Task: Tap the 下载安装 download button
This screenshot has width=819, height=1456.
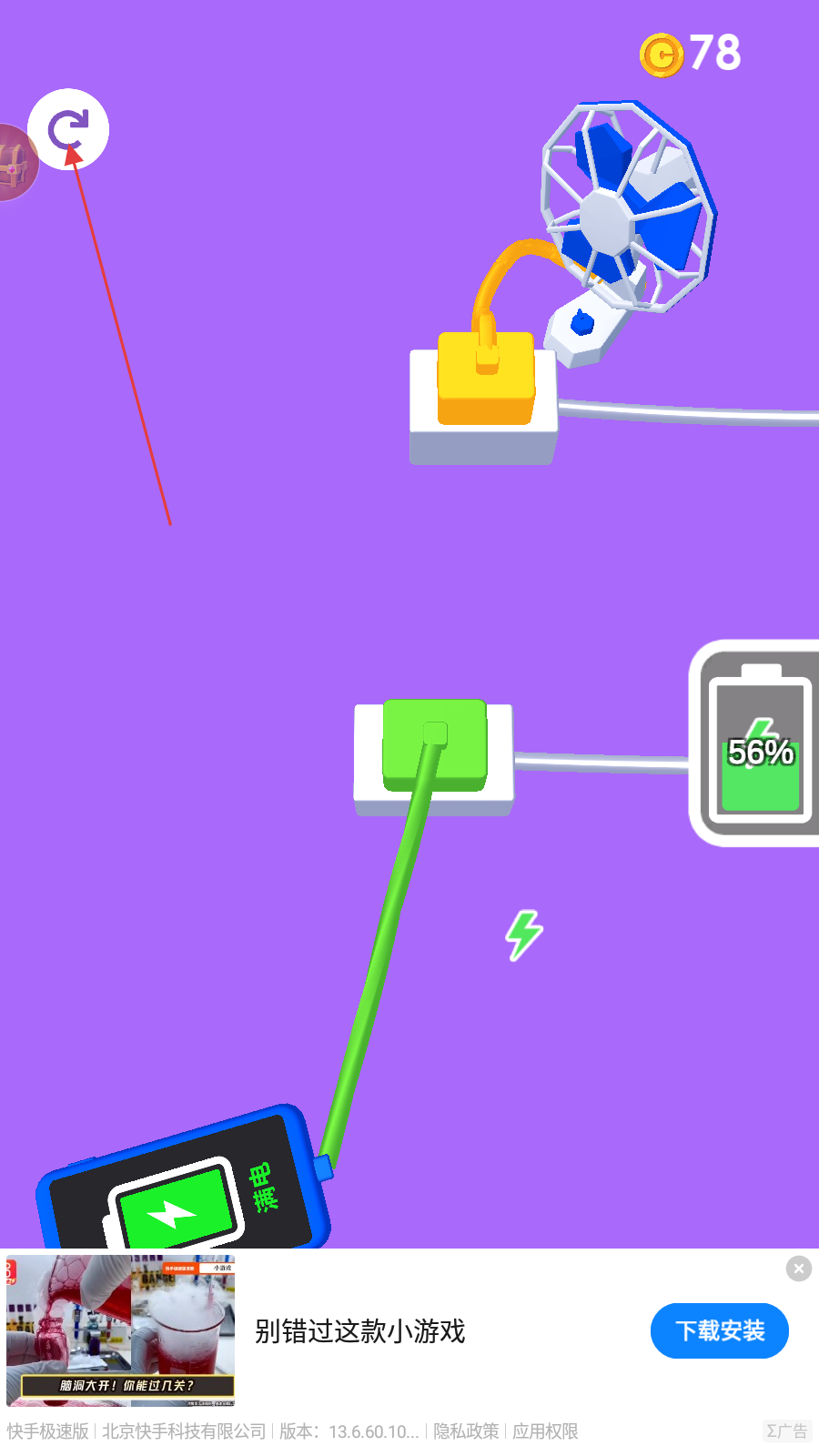Action: click(x=719, y=1330)
